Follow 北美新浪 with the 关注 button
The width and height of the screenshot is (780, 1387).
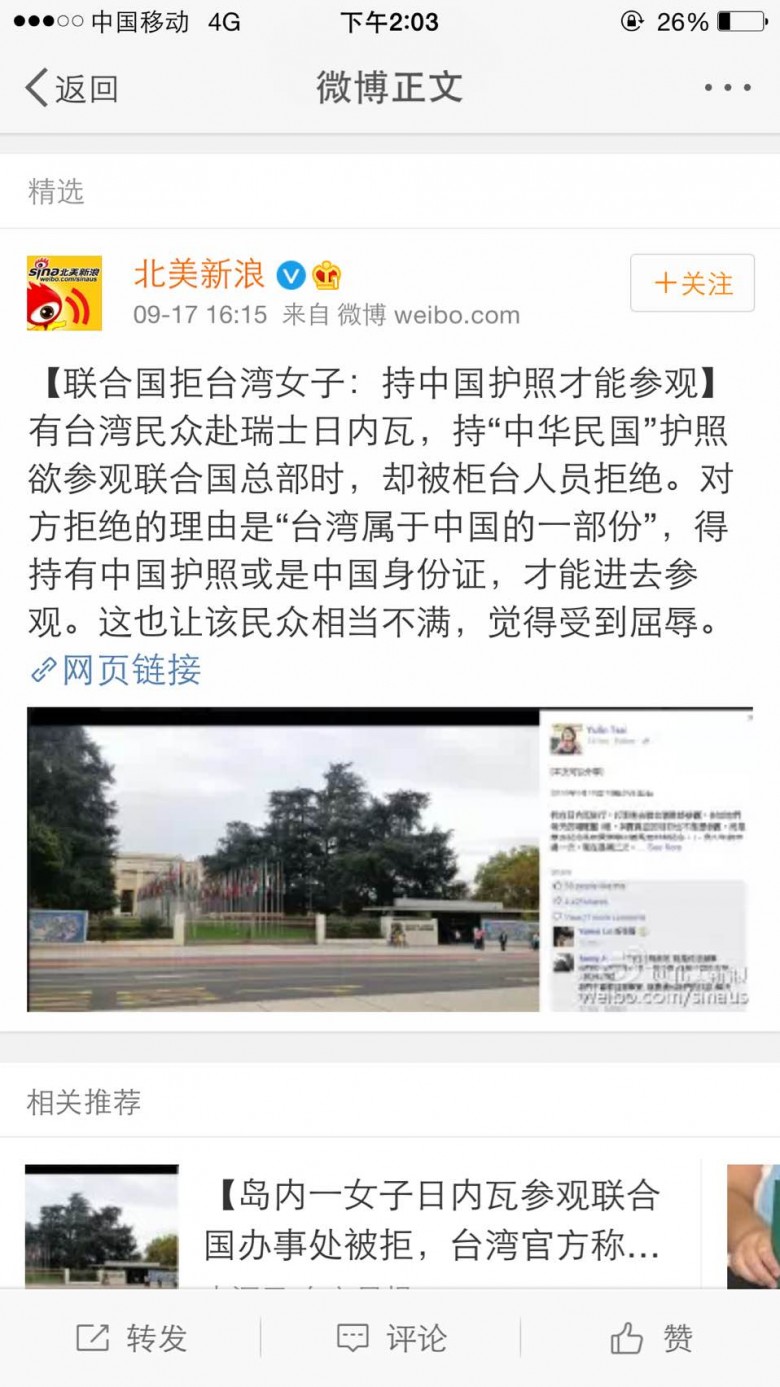tap(692, 283)
